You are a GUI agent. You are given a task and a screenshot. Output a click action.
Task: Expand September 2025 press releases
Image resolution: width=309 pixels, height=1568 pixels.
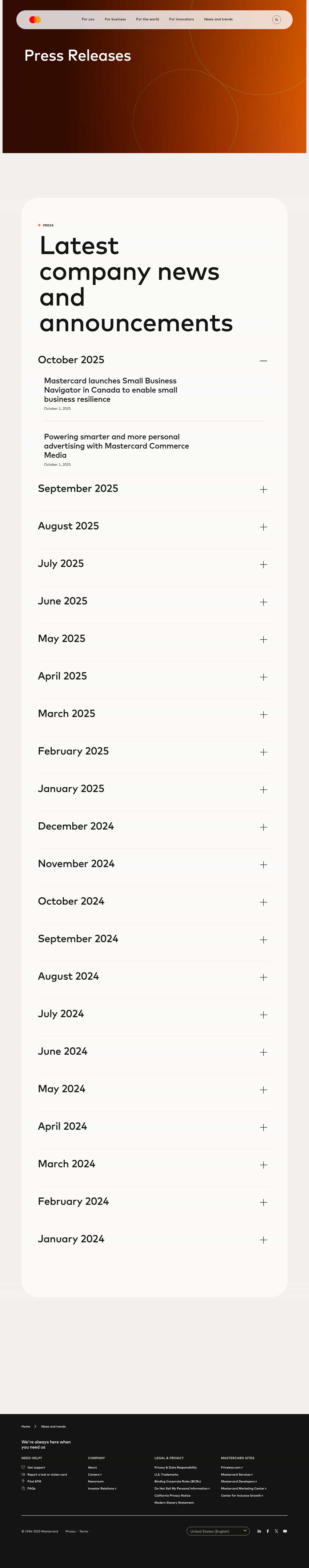[x=263, y=489]
